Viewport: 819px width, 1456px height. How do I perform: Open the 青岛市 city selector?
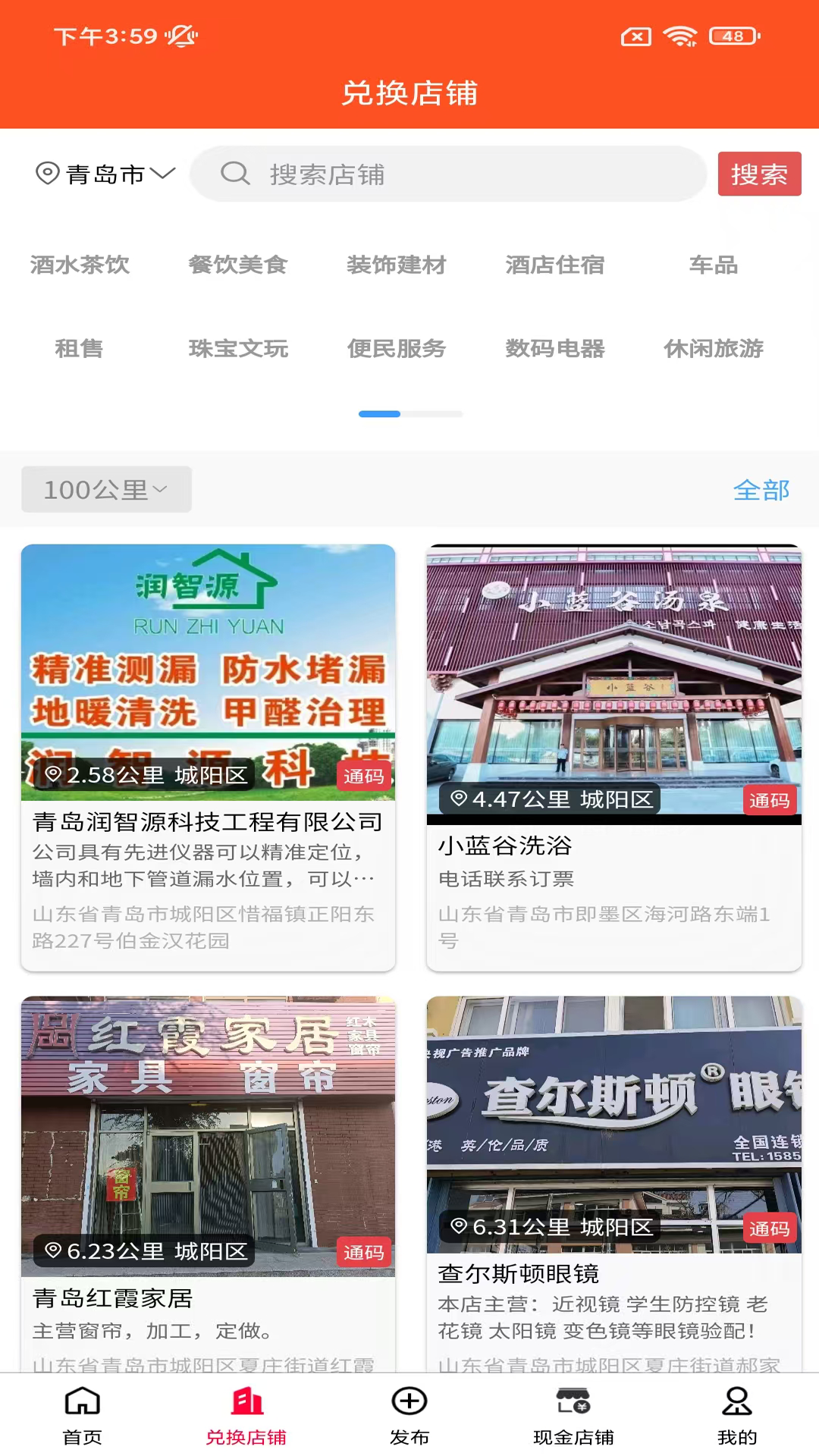105,174
